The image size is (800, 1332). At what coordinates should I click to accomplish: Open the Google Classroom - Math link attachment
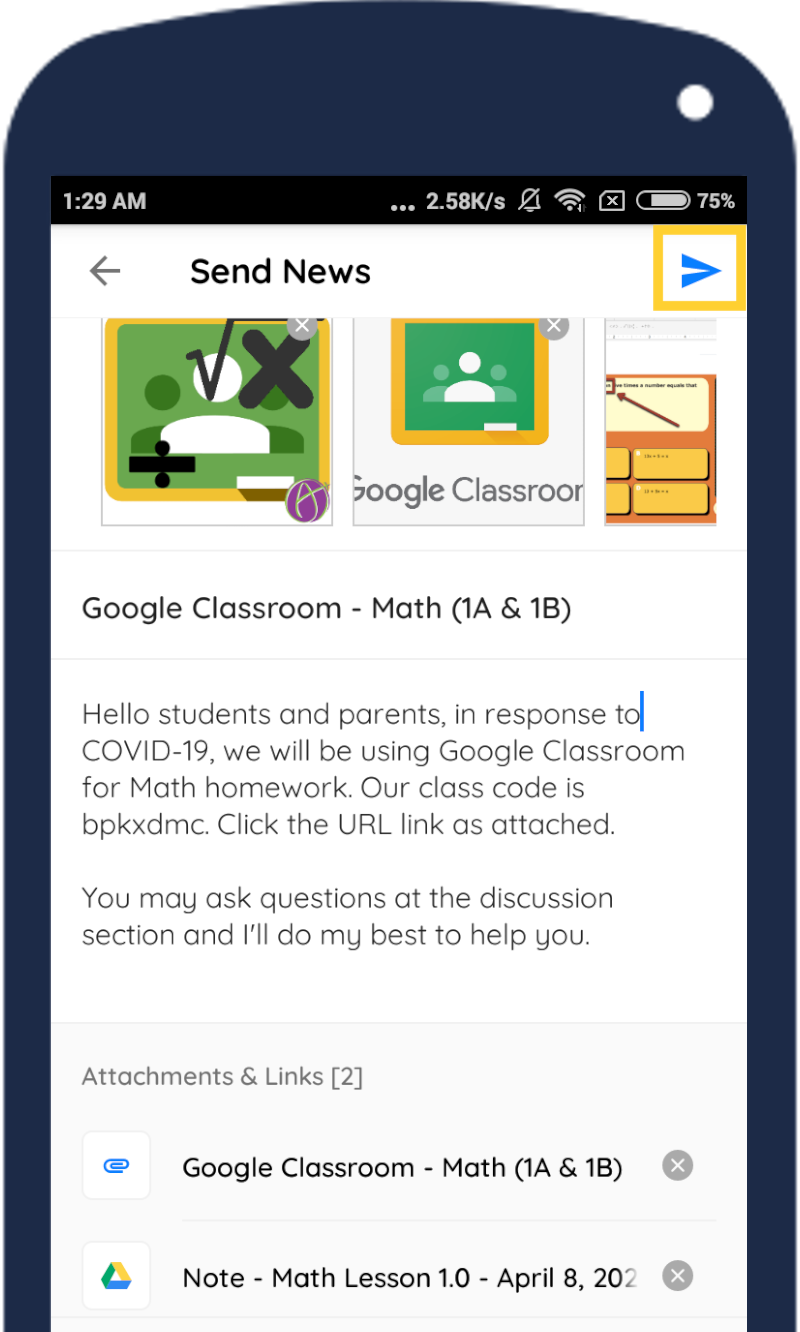coord(402,1167)
